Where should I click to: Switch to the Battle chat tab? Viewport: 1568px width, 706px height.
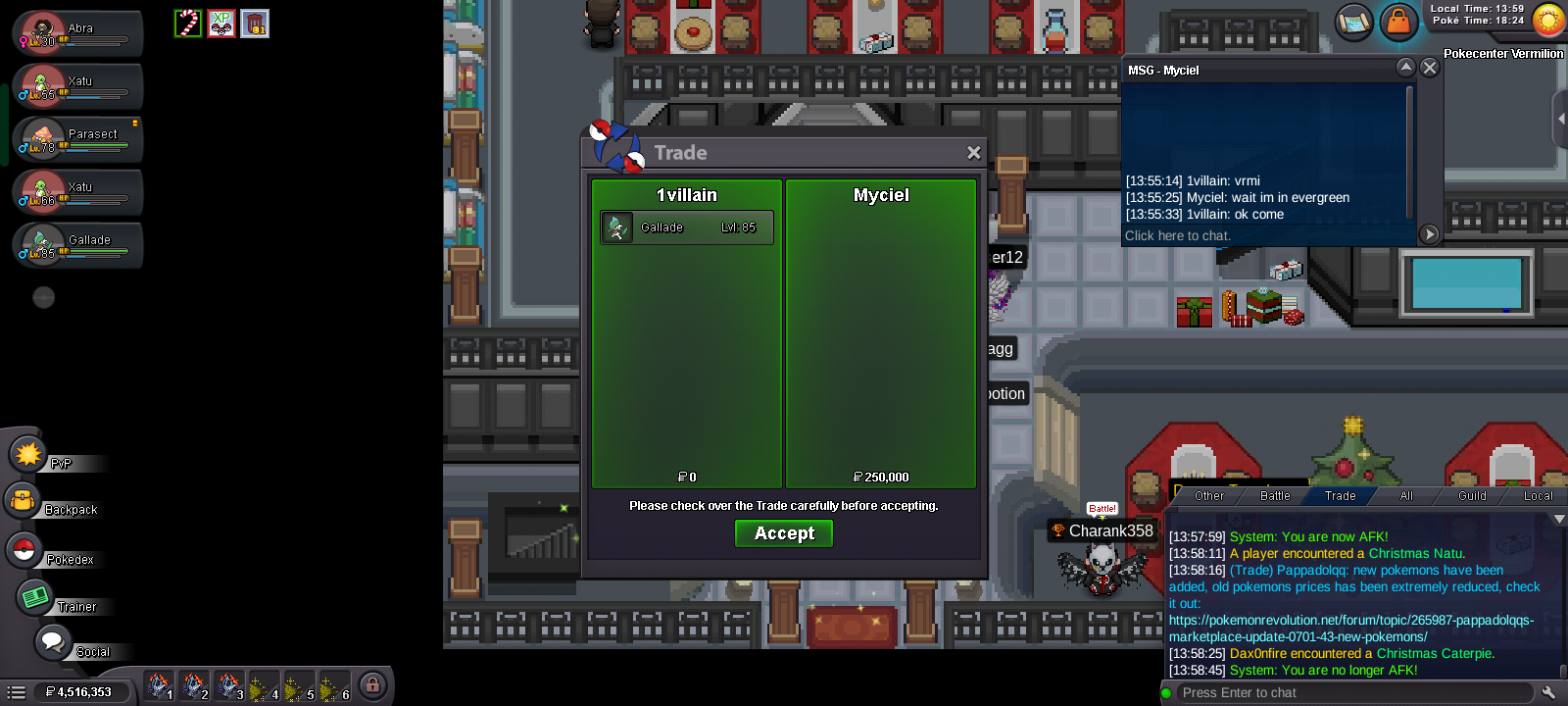pos(1274,496)
